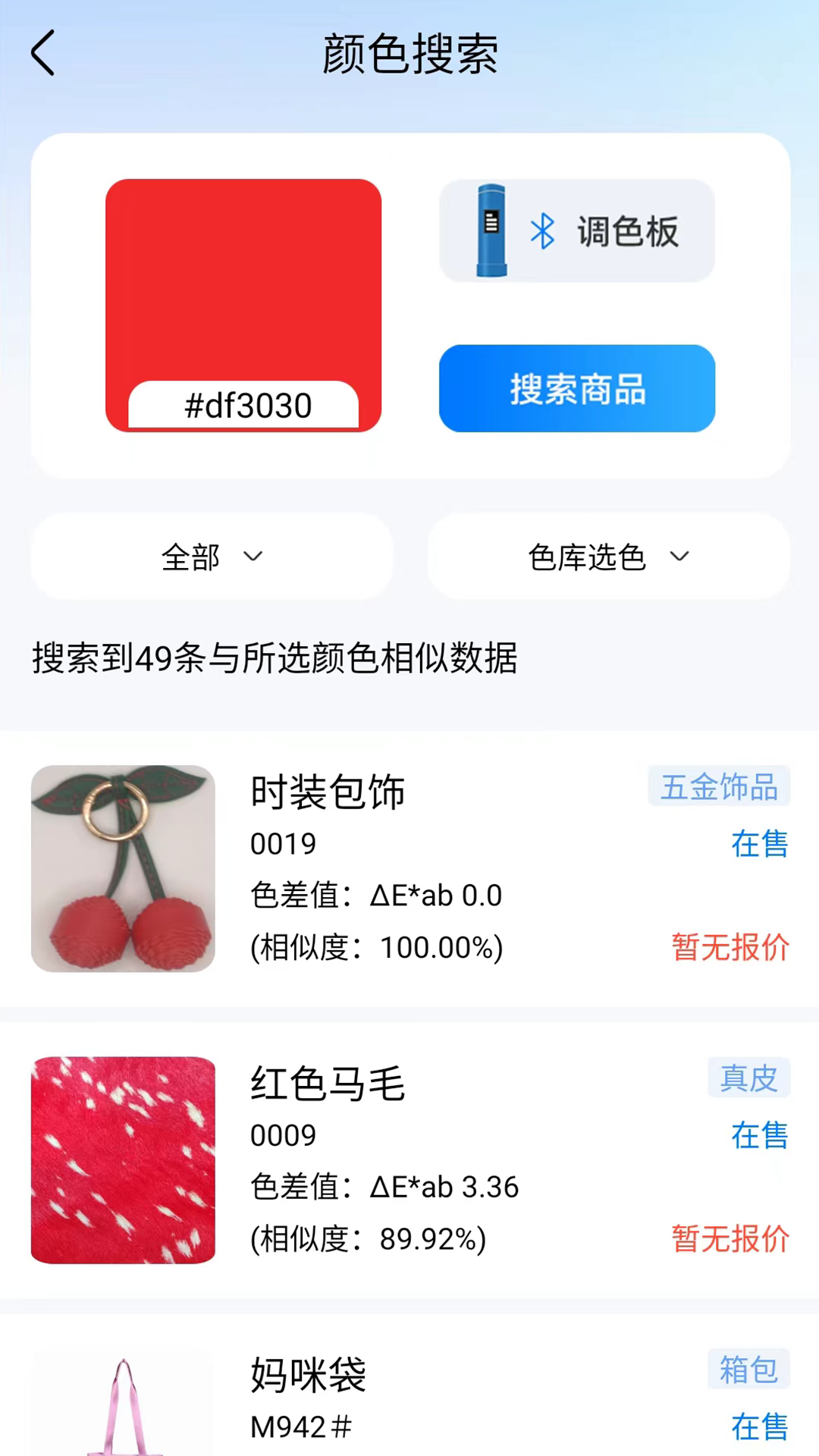
Task: Open the 红色马毛 0009 product
Action: click(409, 1160)
